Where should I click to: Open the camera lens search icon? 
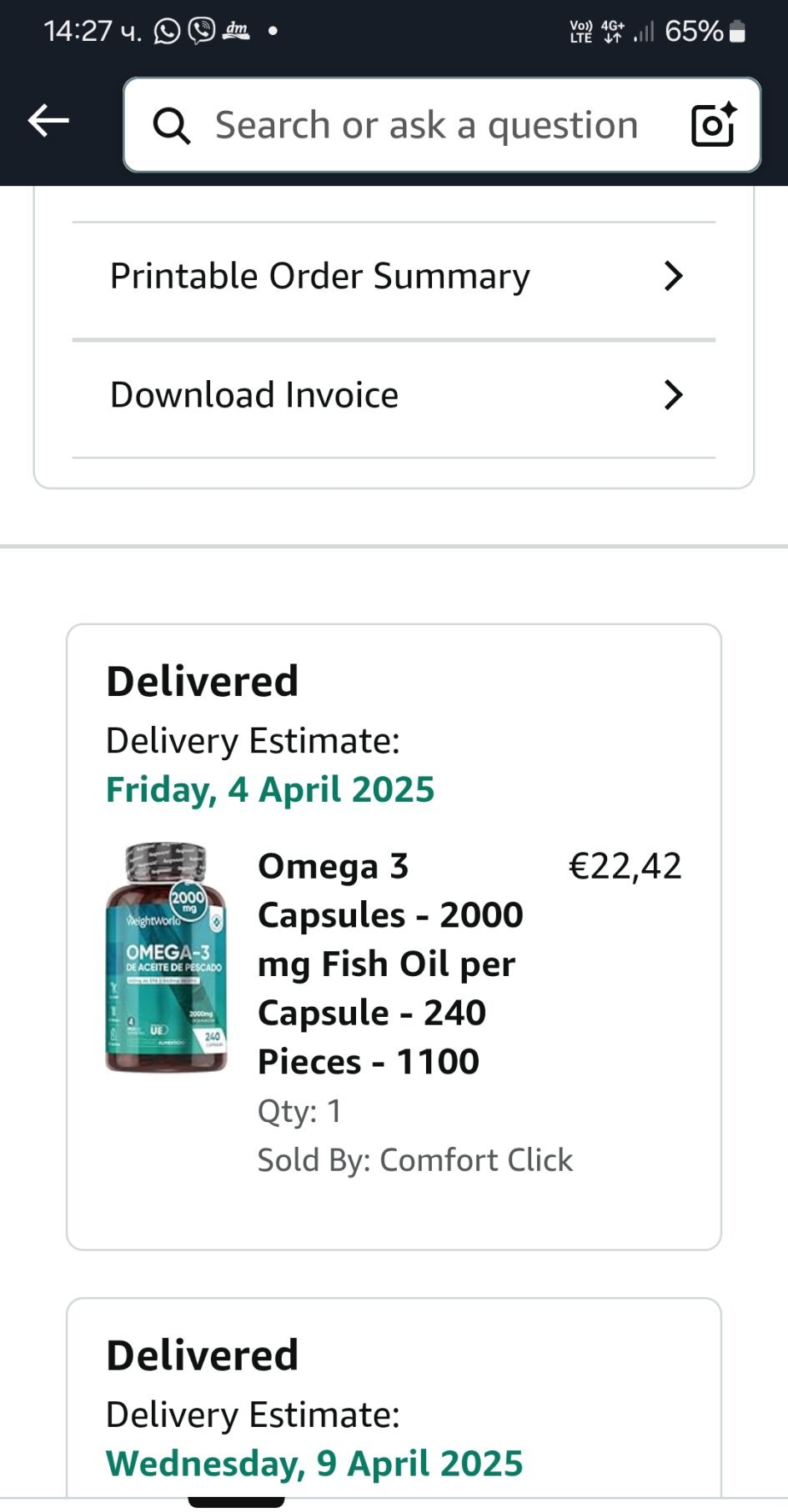click(714, 125)
